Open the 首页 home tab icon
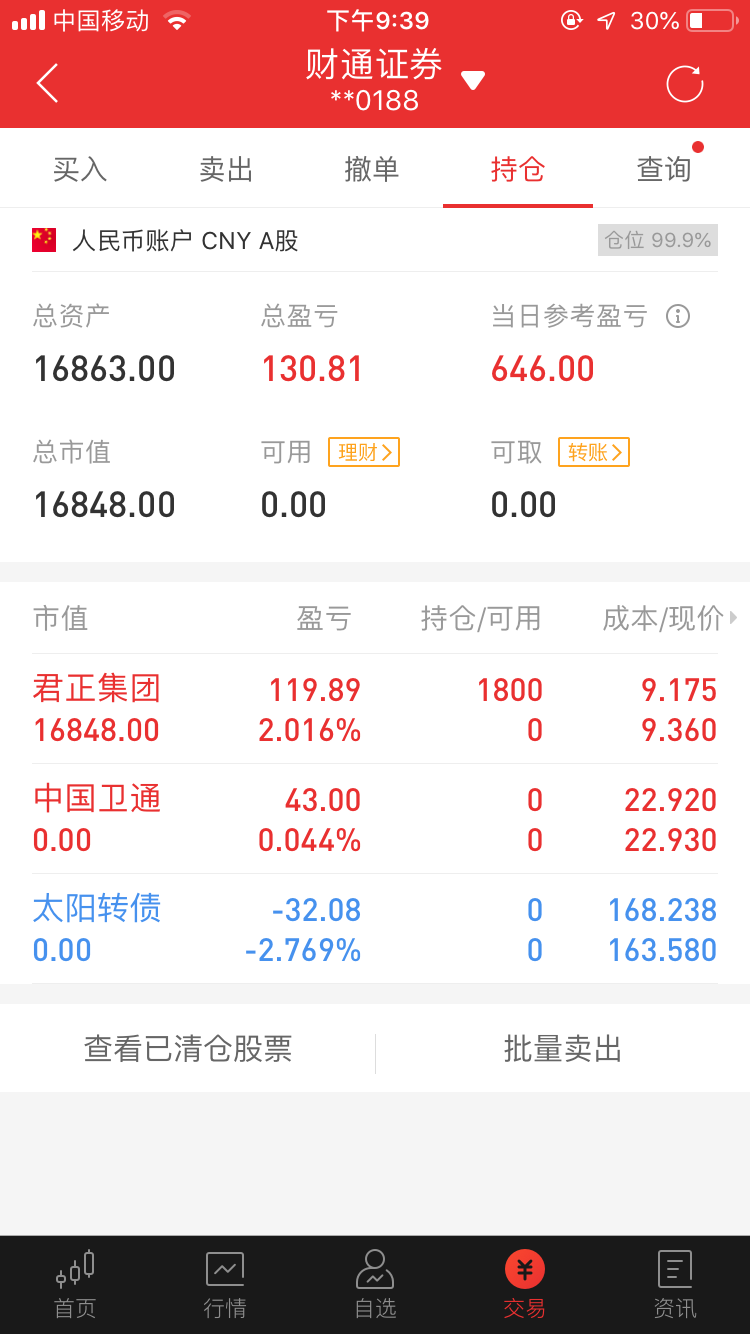Image resolution: width=750 pixels, height=1334 pixels. pyautogui.click(x=74, y=1284)
